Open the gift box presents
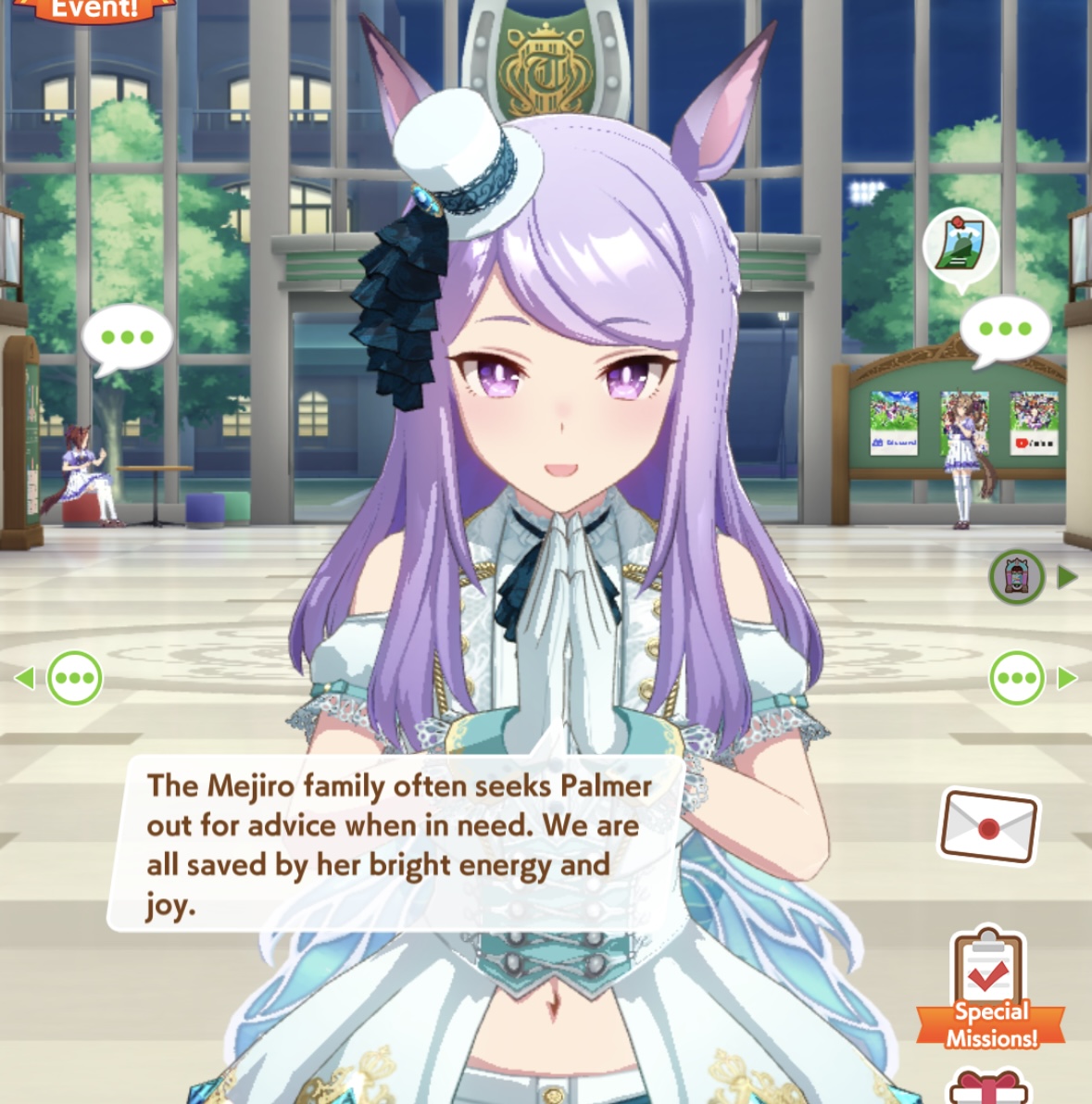Screen dimensions: 1092x1104 click(x=988, y=1087)
